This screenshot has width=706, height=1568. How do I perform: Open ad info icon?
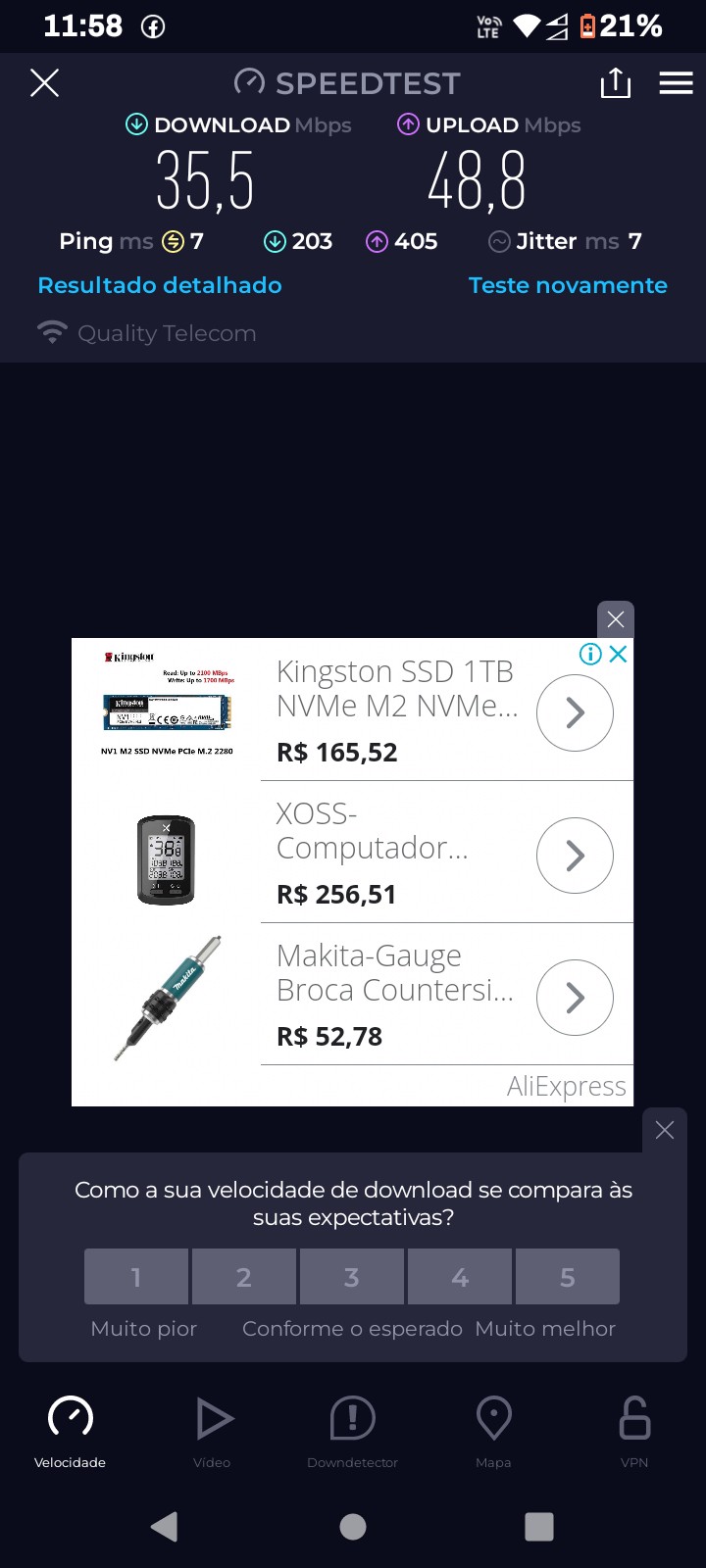coord(590,654)
